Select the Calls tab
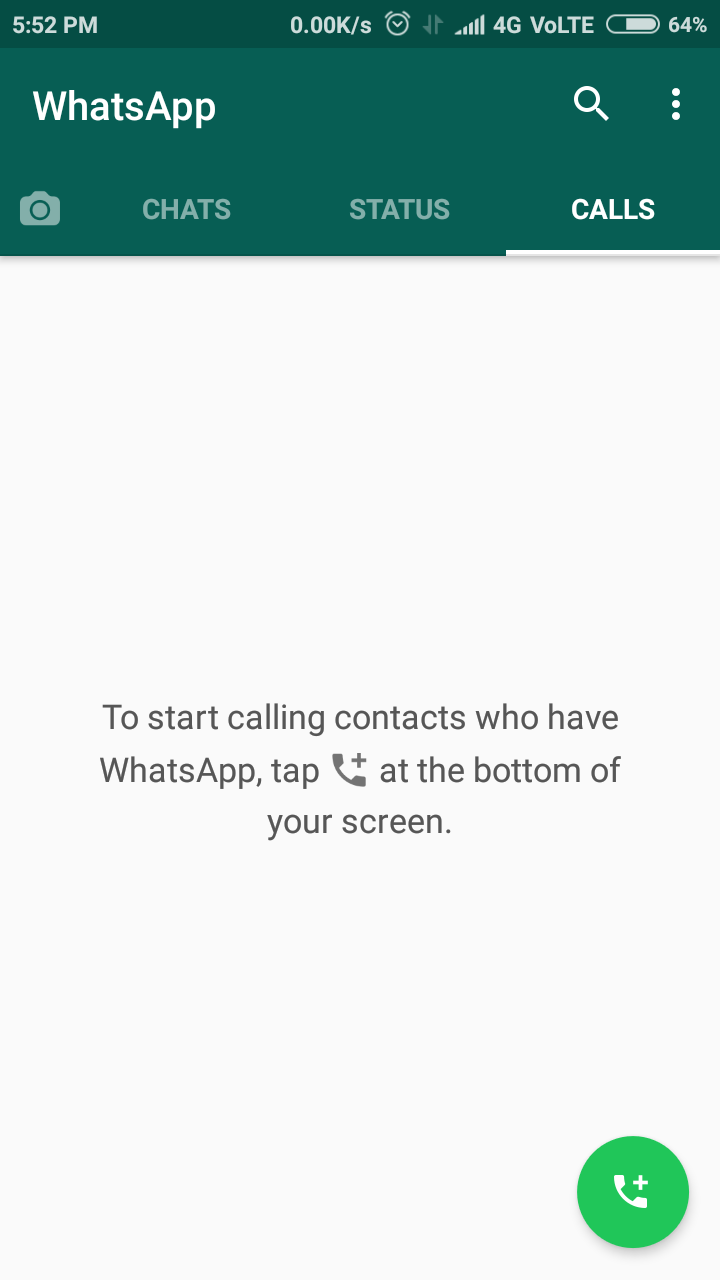 point(612,209)
